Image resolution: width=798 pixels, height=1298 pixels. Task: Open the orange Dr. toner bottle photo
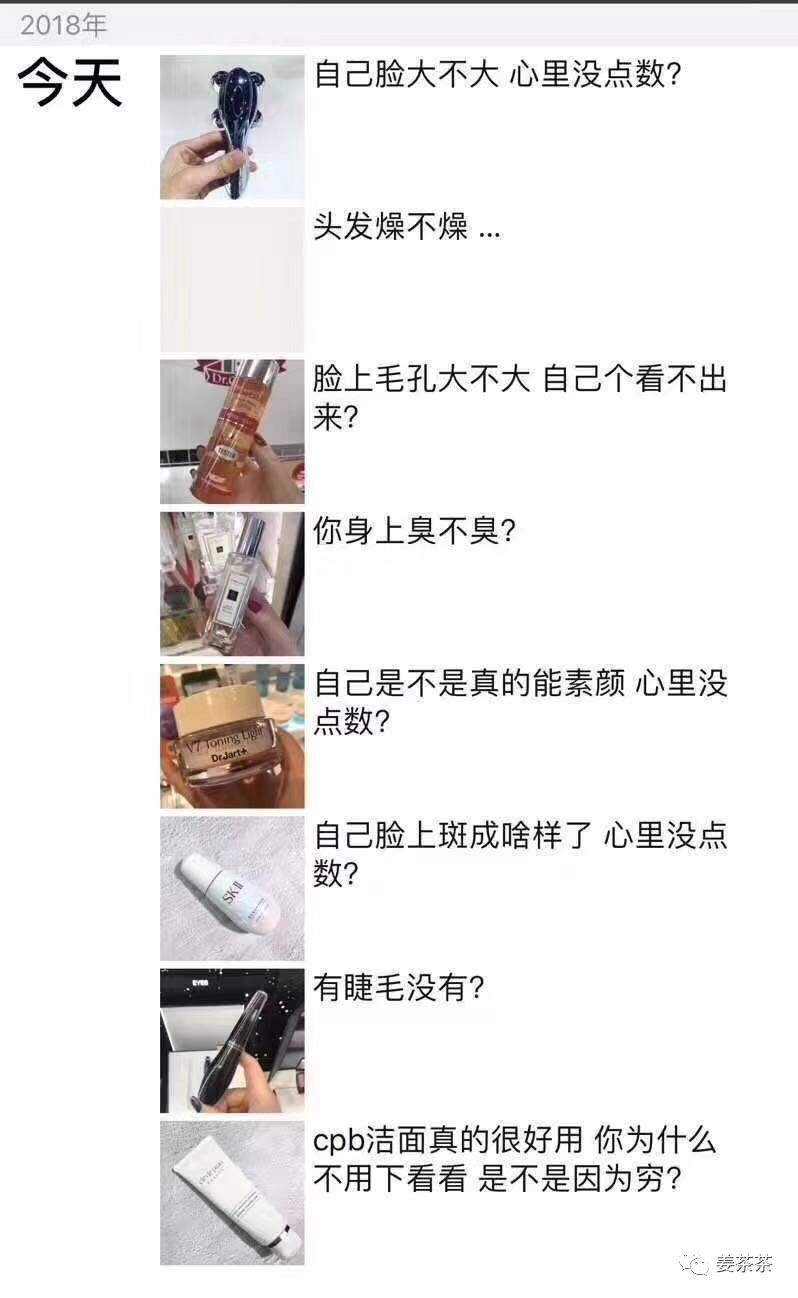point(231,432)
